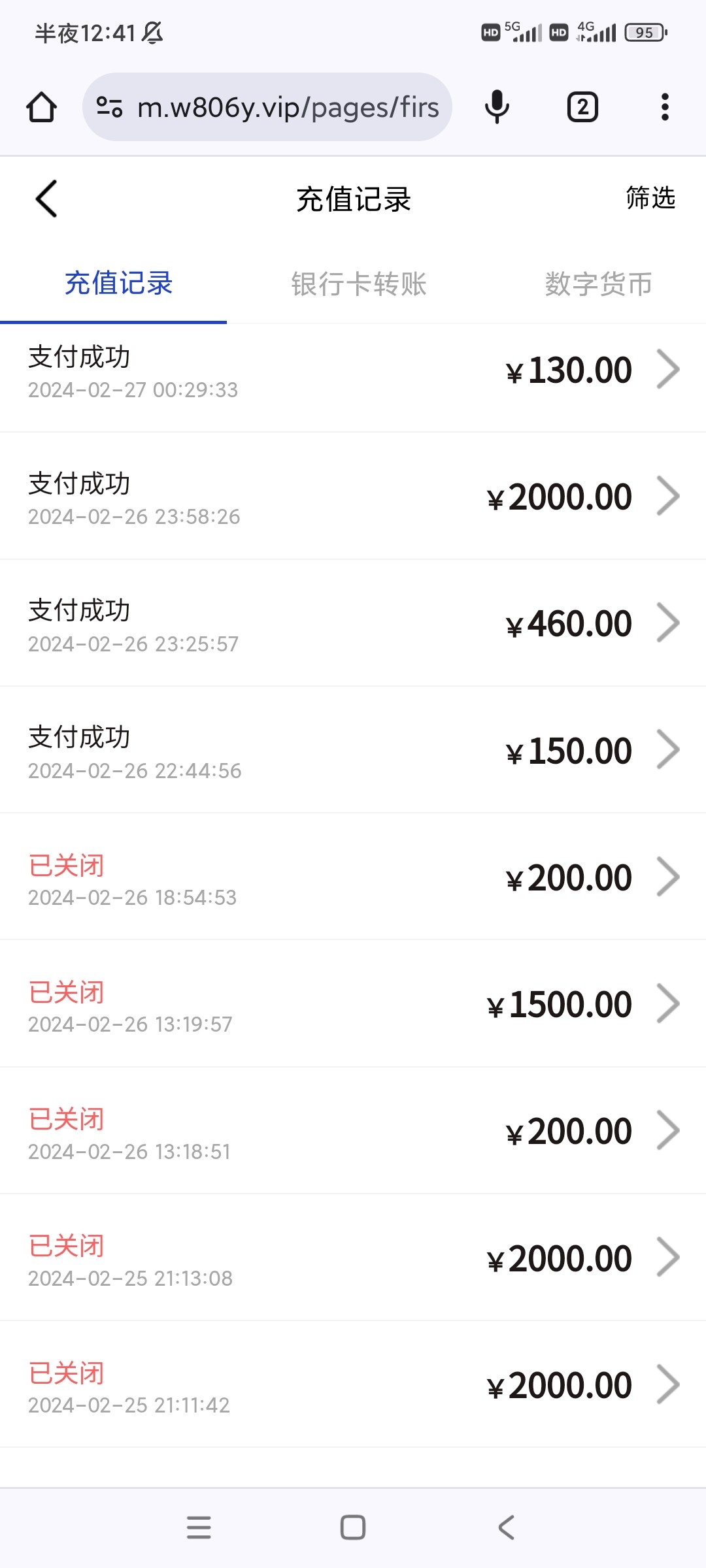Tap the URL address bar to edit
Screen dimensions: 706x1568
click(288, 107)
